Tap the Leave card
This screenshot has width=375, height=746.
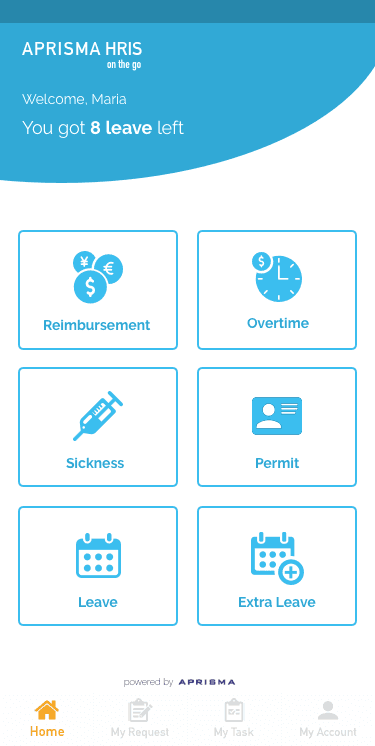pos(98,566)
